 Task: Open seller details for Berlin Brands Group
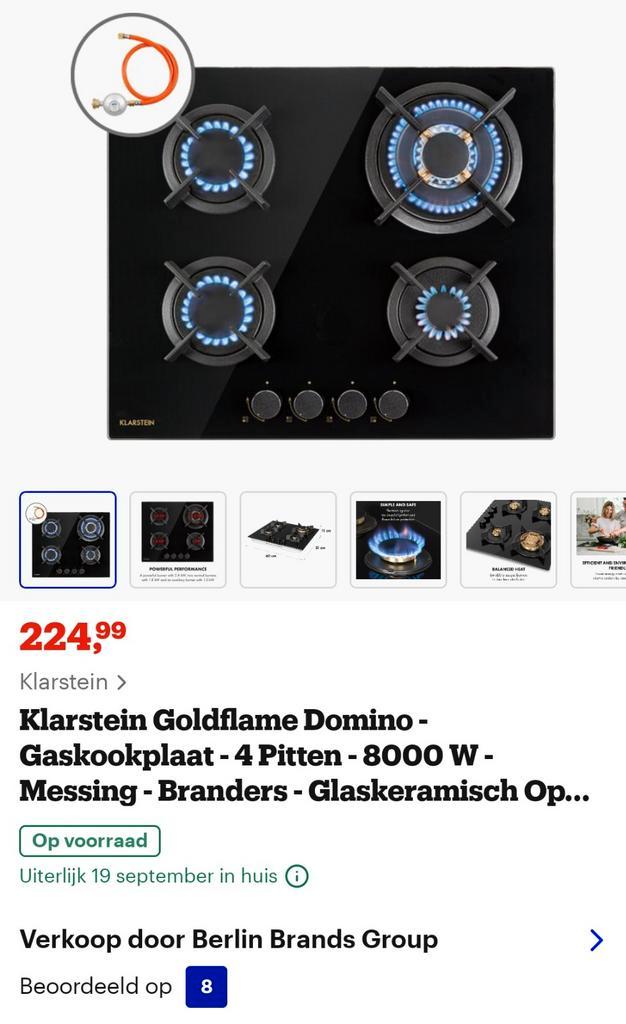[596, 940]
